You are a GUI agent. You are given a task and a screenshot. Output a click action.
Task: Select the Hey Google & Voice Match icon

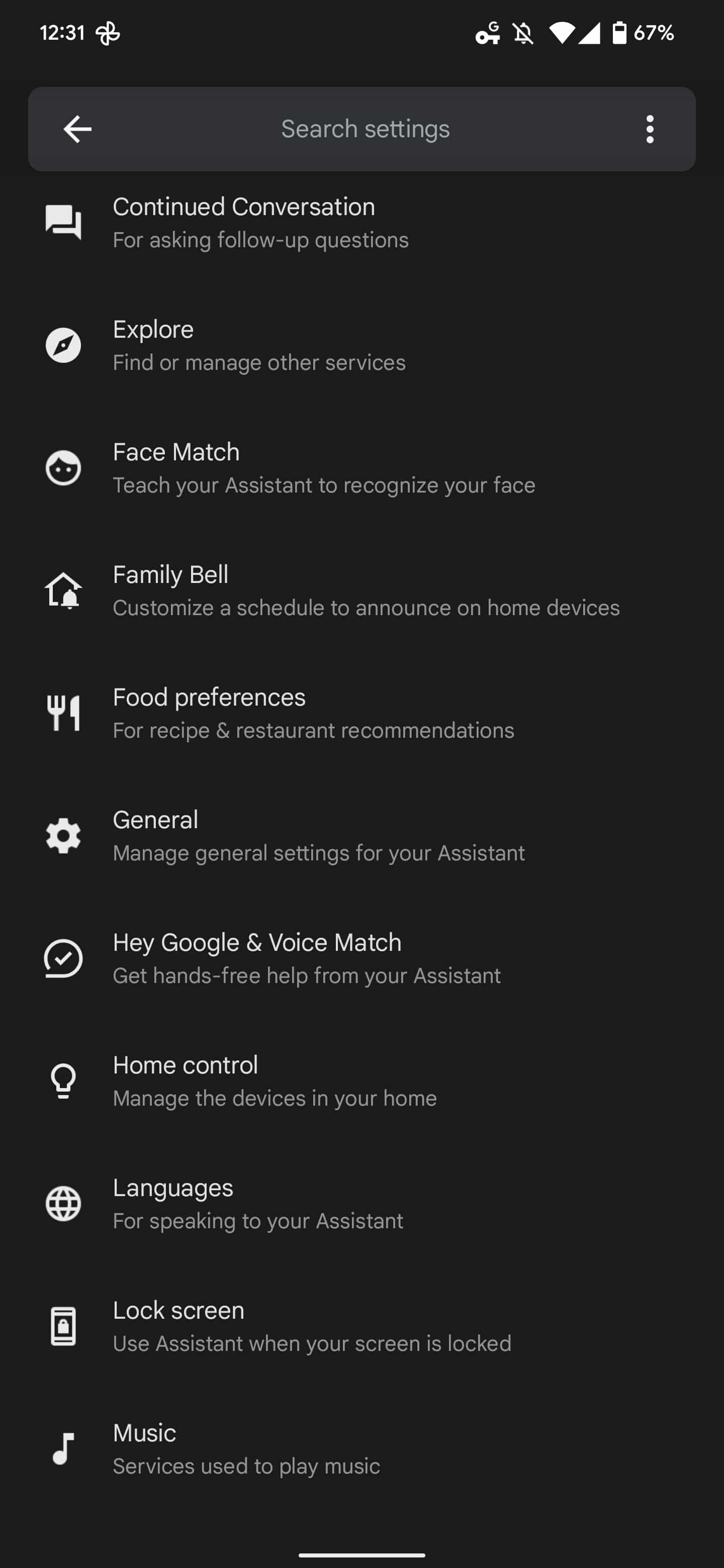click(x=63, y=957)
